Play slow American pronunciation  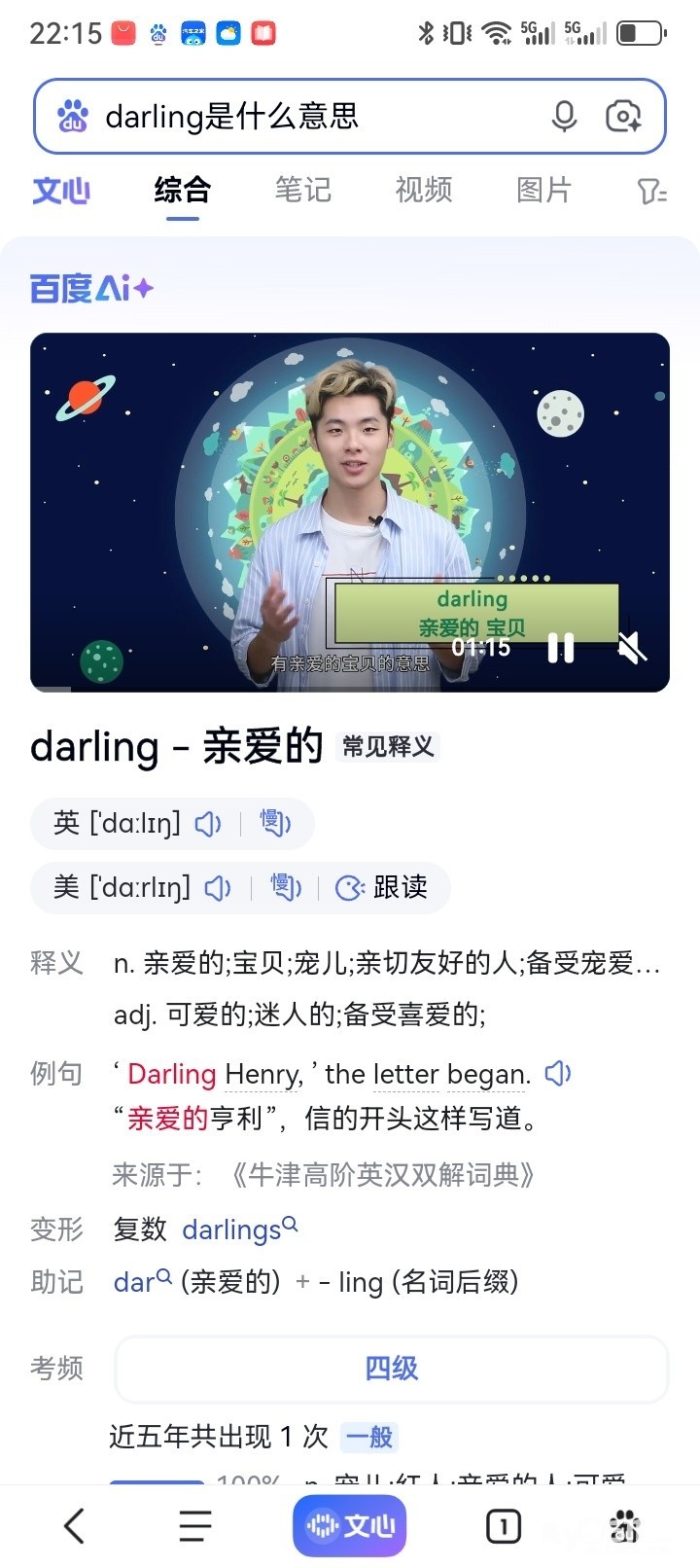click(x=285, y=887)
